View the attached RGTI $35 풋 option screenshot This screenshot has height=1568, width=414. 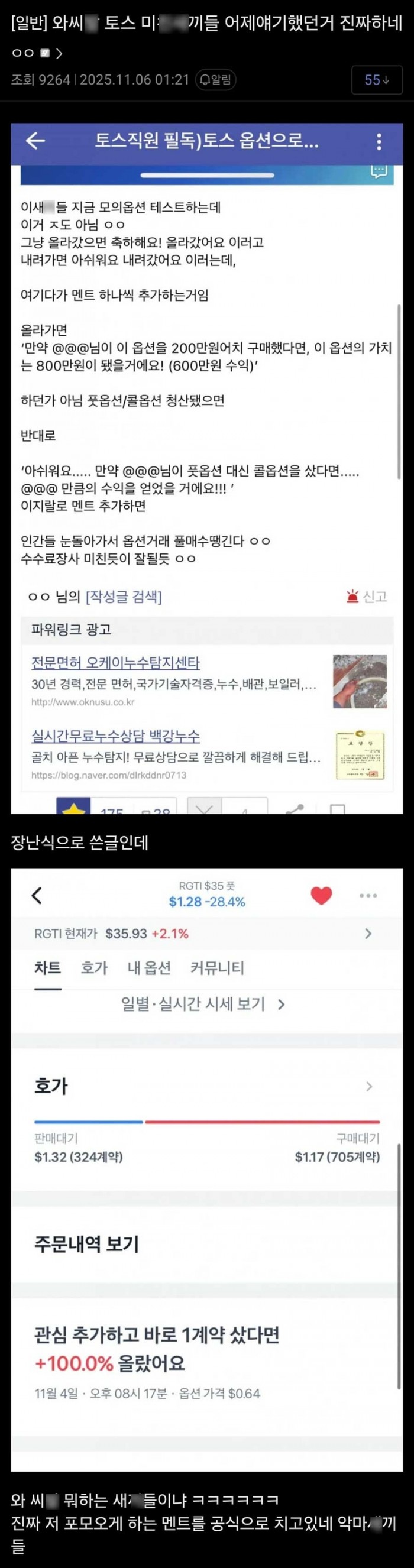[207, 1169]
